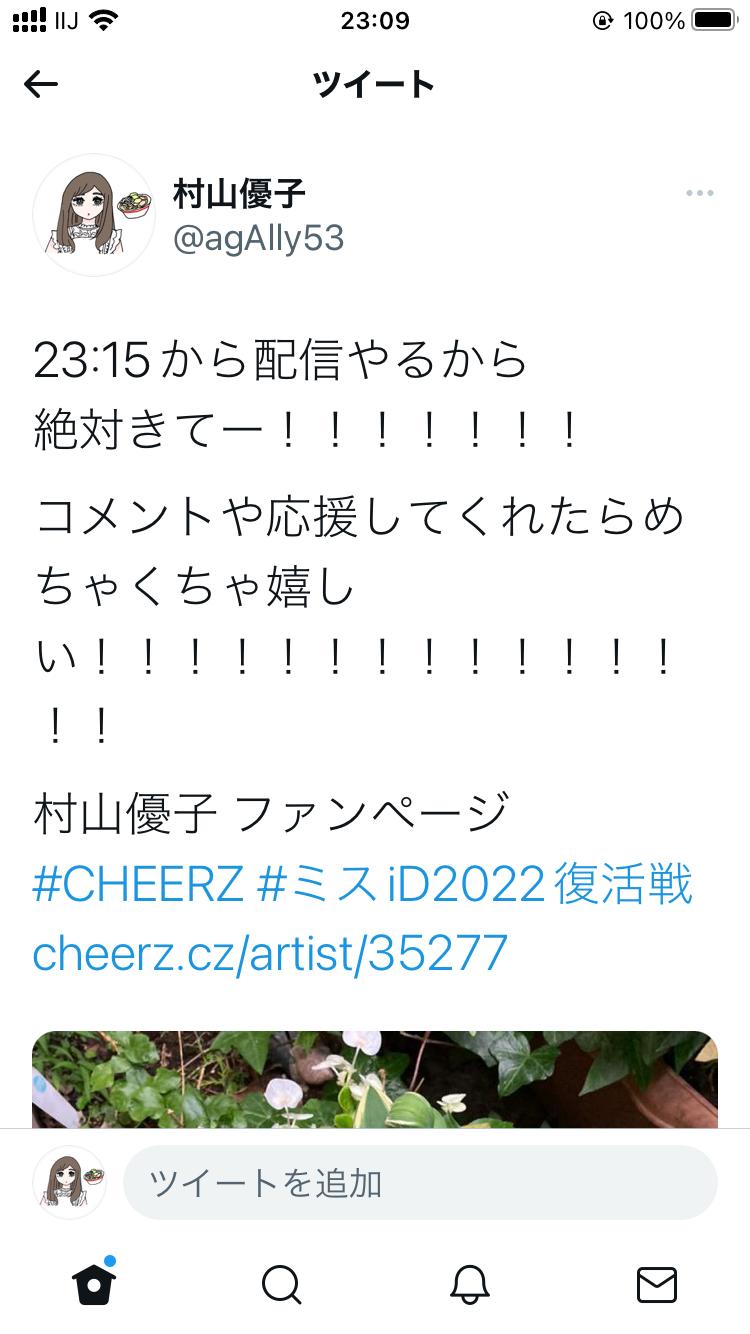The height and width of the screenshot is (1334, 750).
Task: View the attached plant photo
Action: 375,1080
